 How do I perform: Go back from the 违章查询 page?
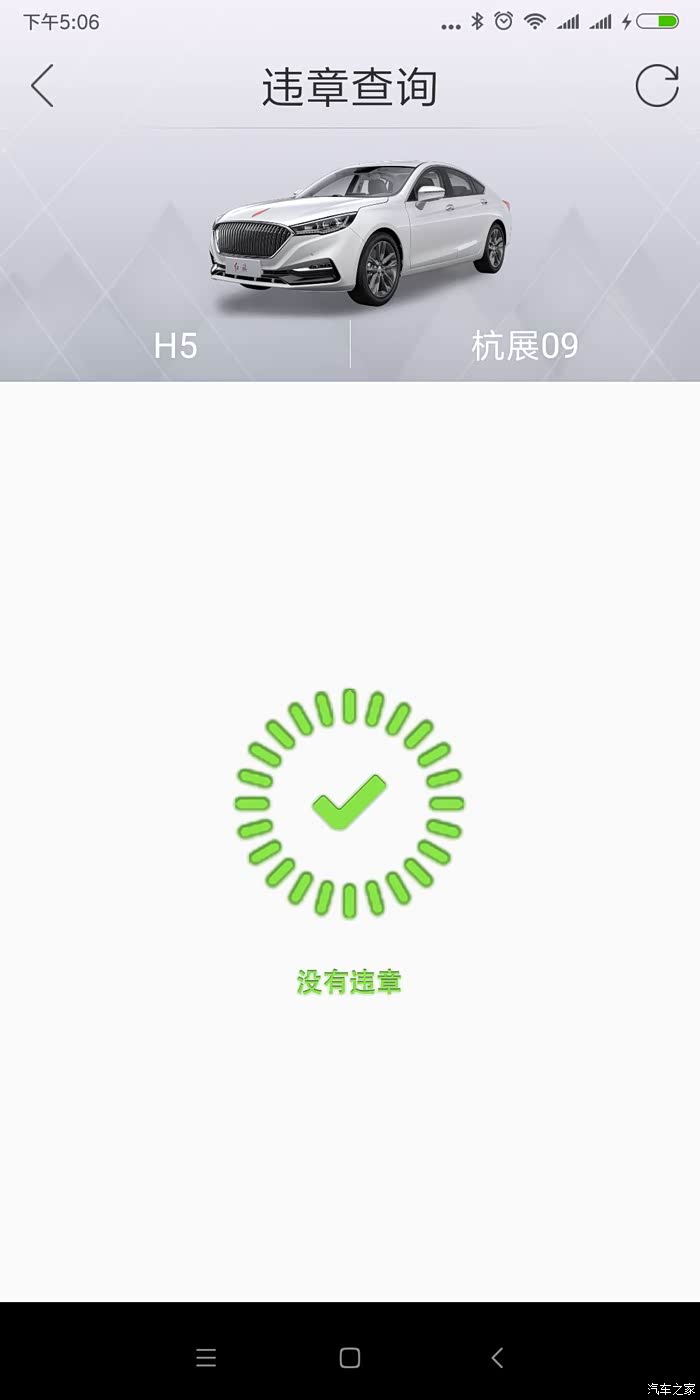pyautogui.click(x=42, y=86)
